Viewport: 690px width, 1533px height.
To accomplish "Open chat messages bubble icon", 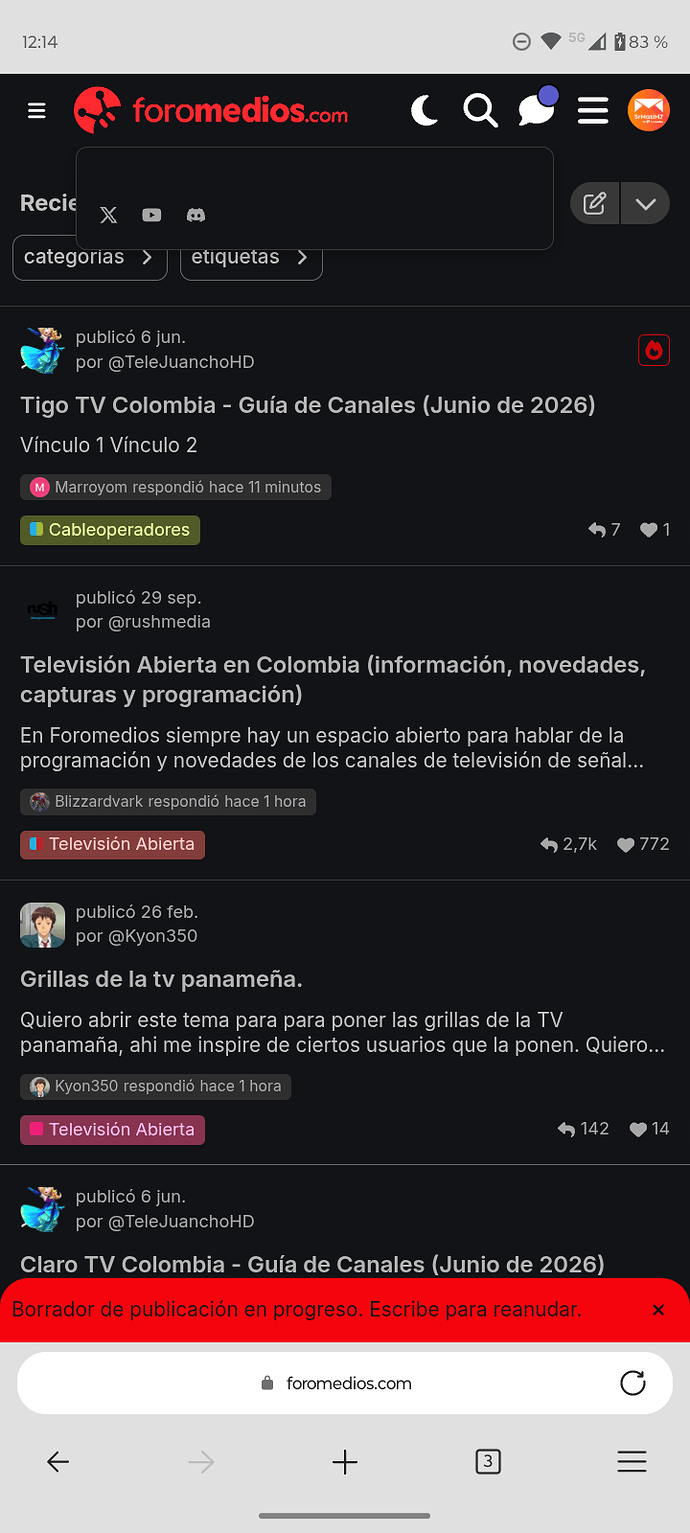I will pos(537,108).
